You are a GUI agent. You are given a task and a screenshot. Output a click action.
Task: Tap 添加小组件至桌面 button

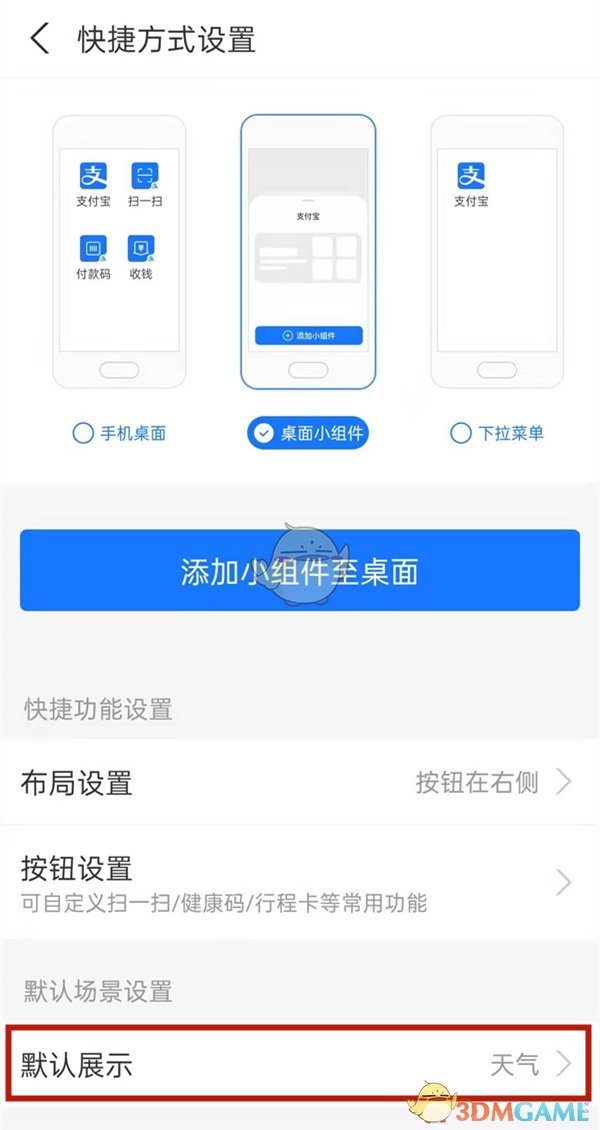point(299,570)
